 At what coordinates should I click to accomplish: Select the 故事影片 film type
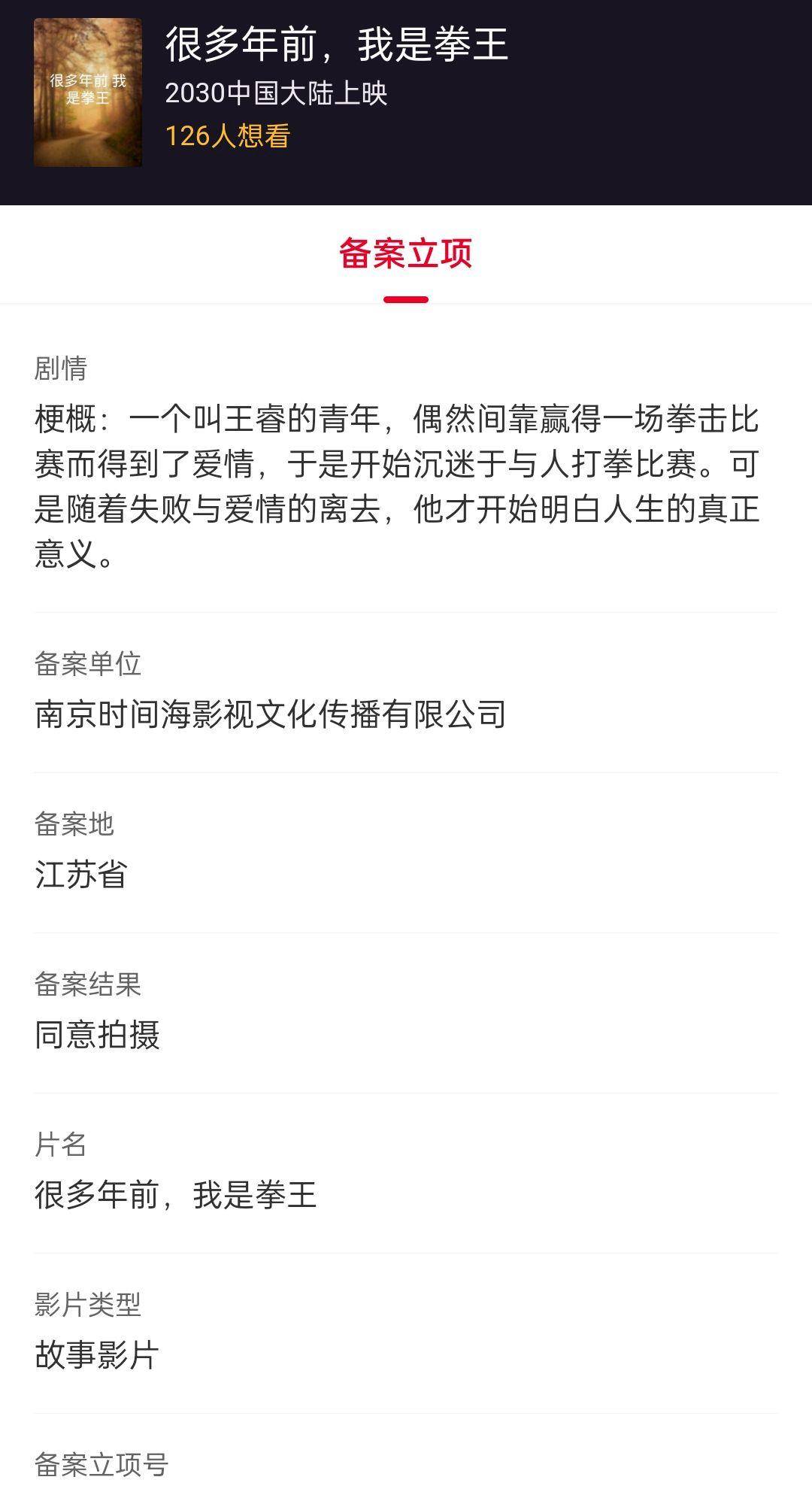tap(100, 1355)
